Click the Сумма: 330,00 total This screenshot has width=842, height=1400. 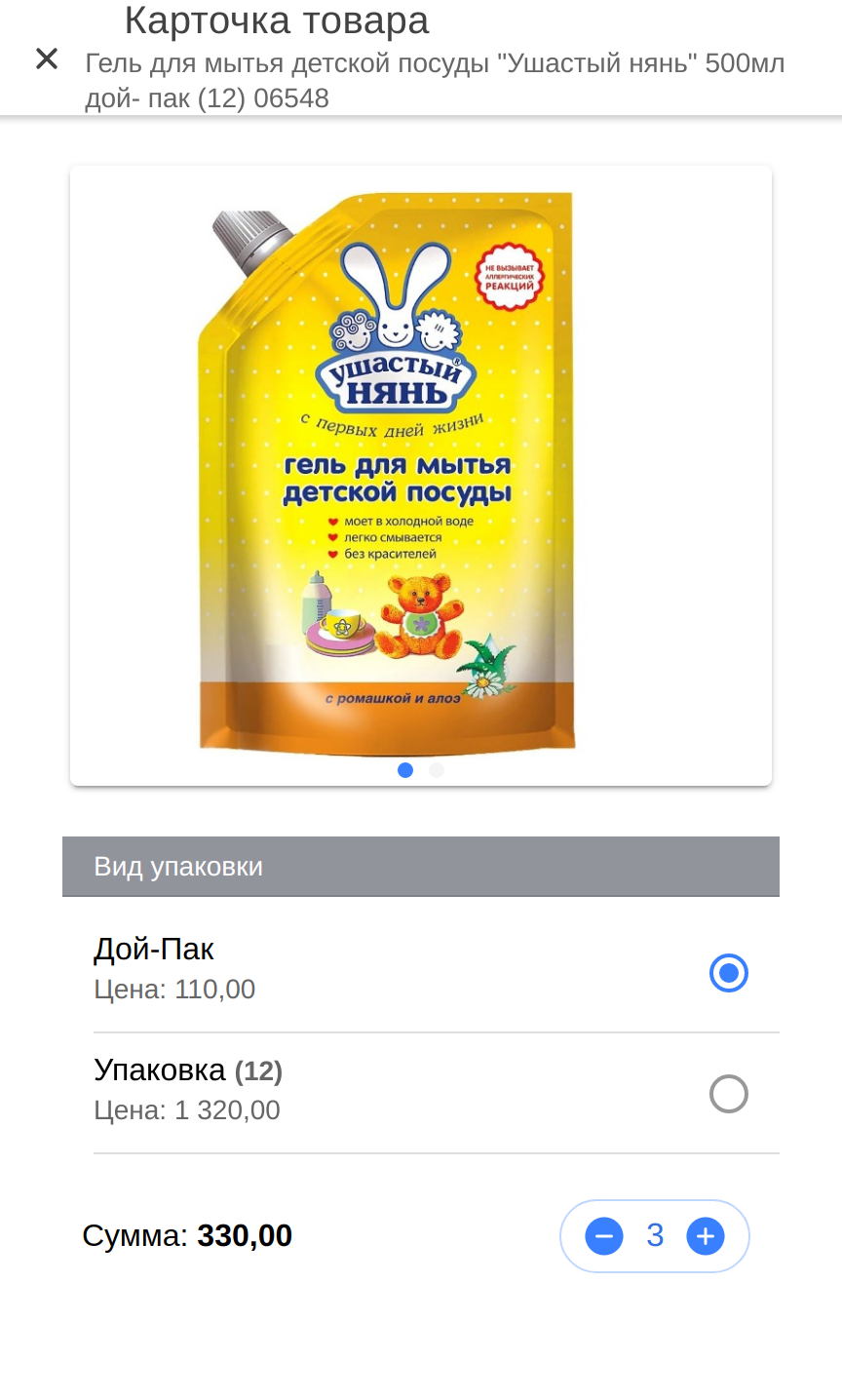188,1235
